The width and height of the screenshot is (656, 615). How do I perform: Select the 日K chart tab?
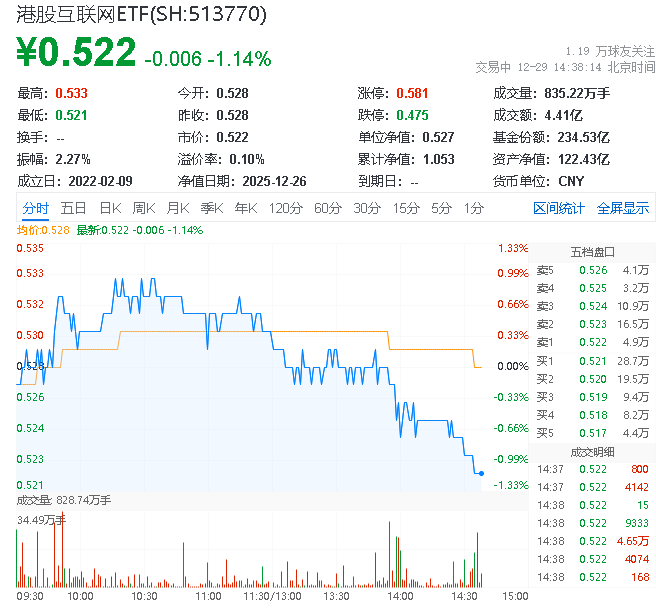point(110,208)
